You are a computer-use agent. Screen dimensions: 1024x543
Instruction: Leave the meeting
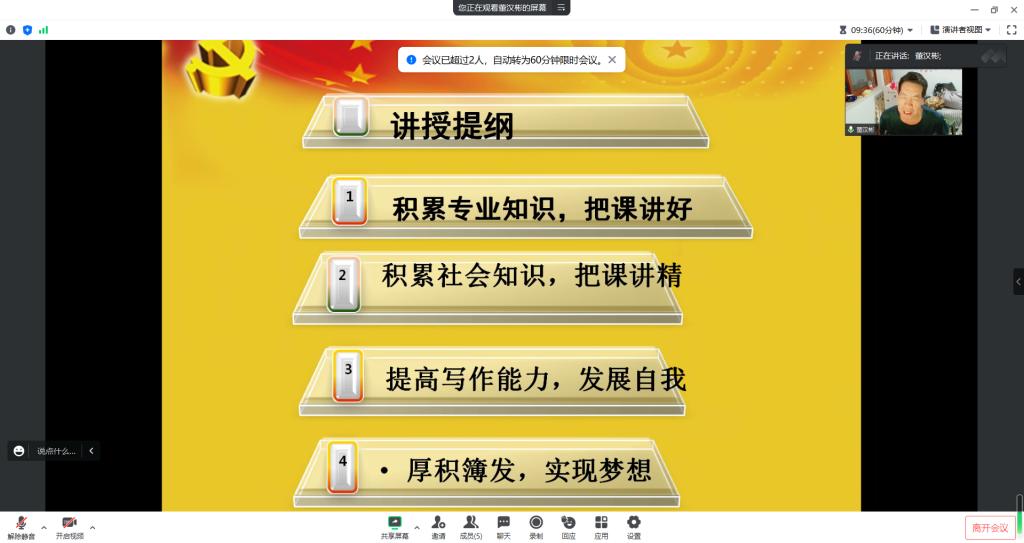click(x=990, y=527)
